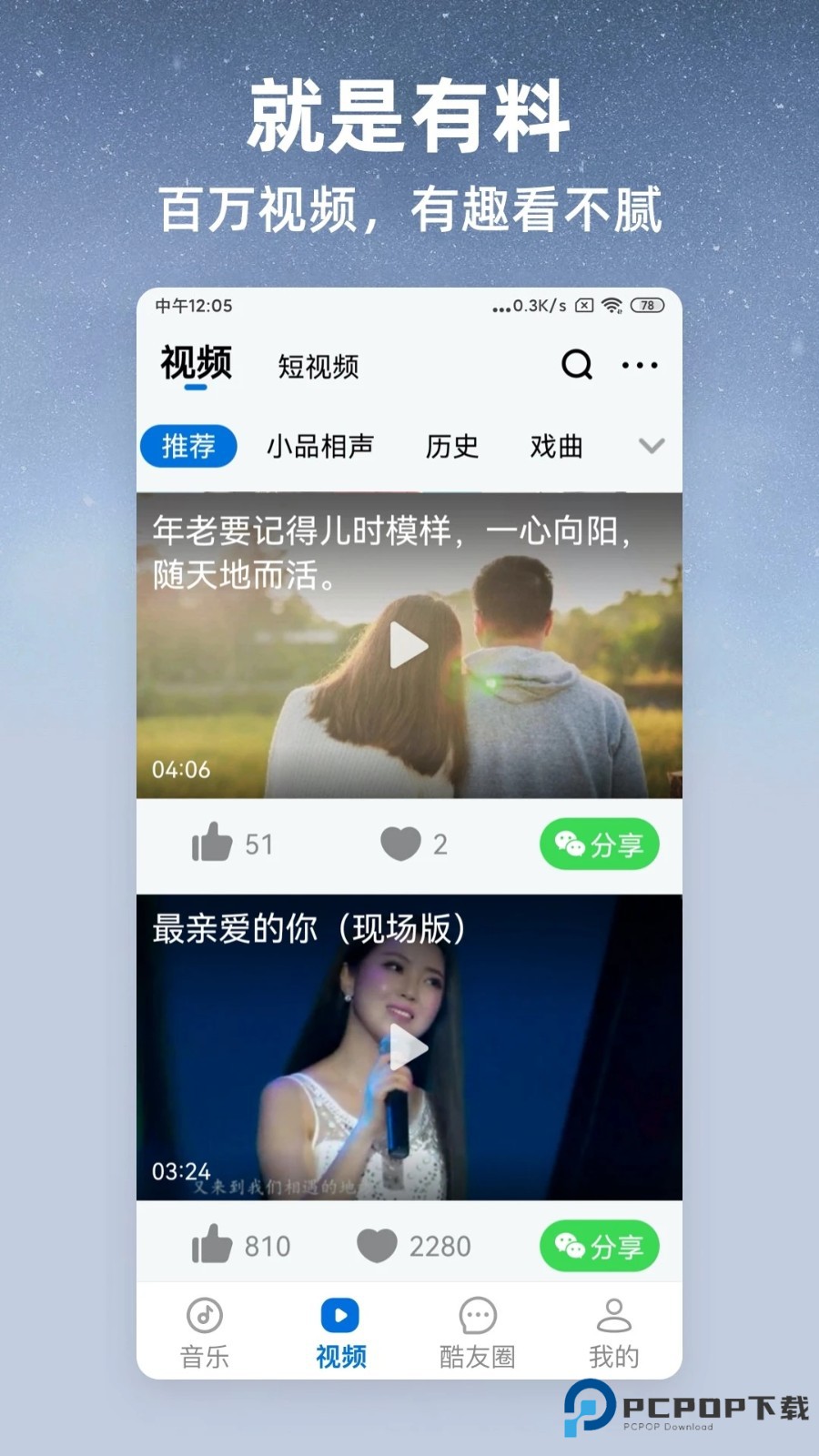Select the 历史 category

(451, 447)
